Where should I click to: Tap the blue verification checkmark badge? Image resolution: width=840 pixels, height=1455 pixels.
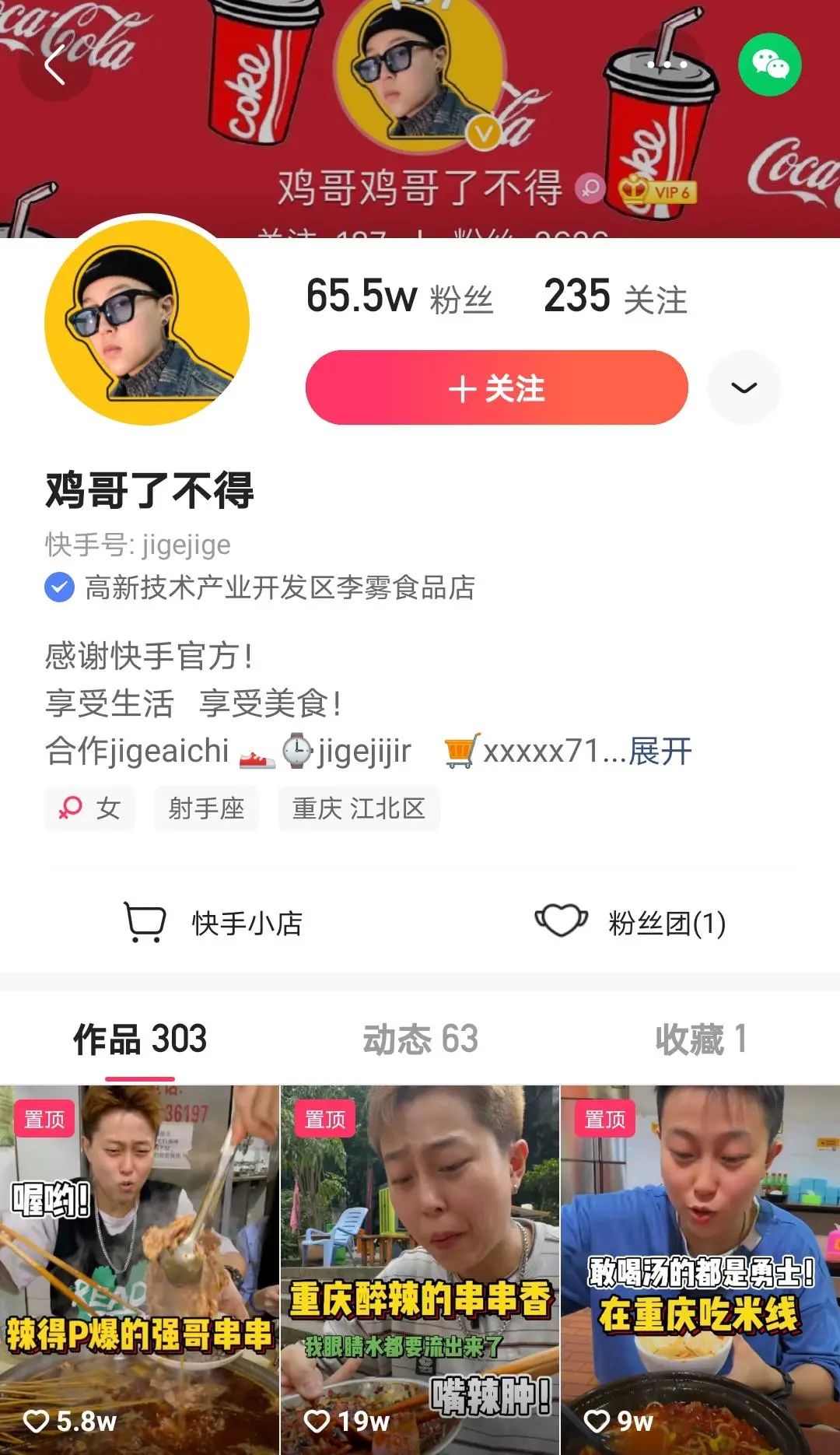[x=60, y=588]
